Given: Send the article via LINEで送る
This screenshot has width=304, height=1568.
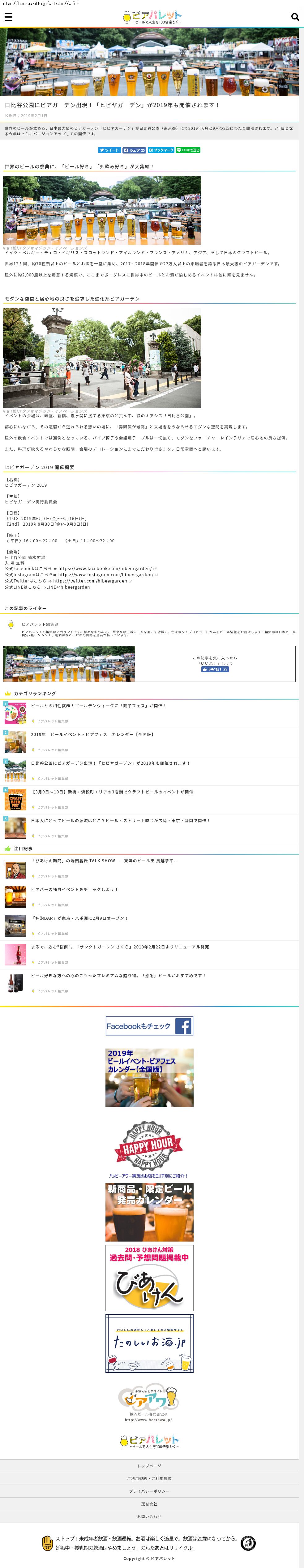Looking at the screenshot, I should click(188, 150).
